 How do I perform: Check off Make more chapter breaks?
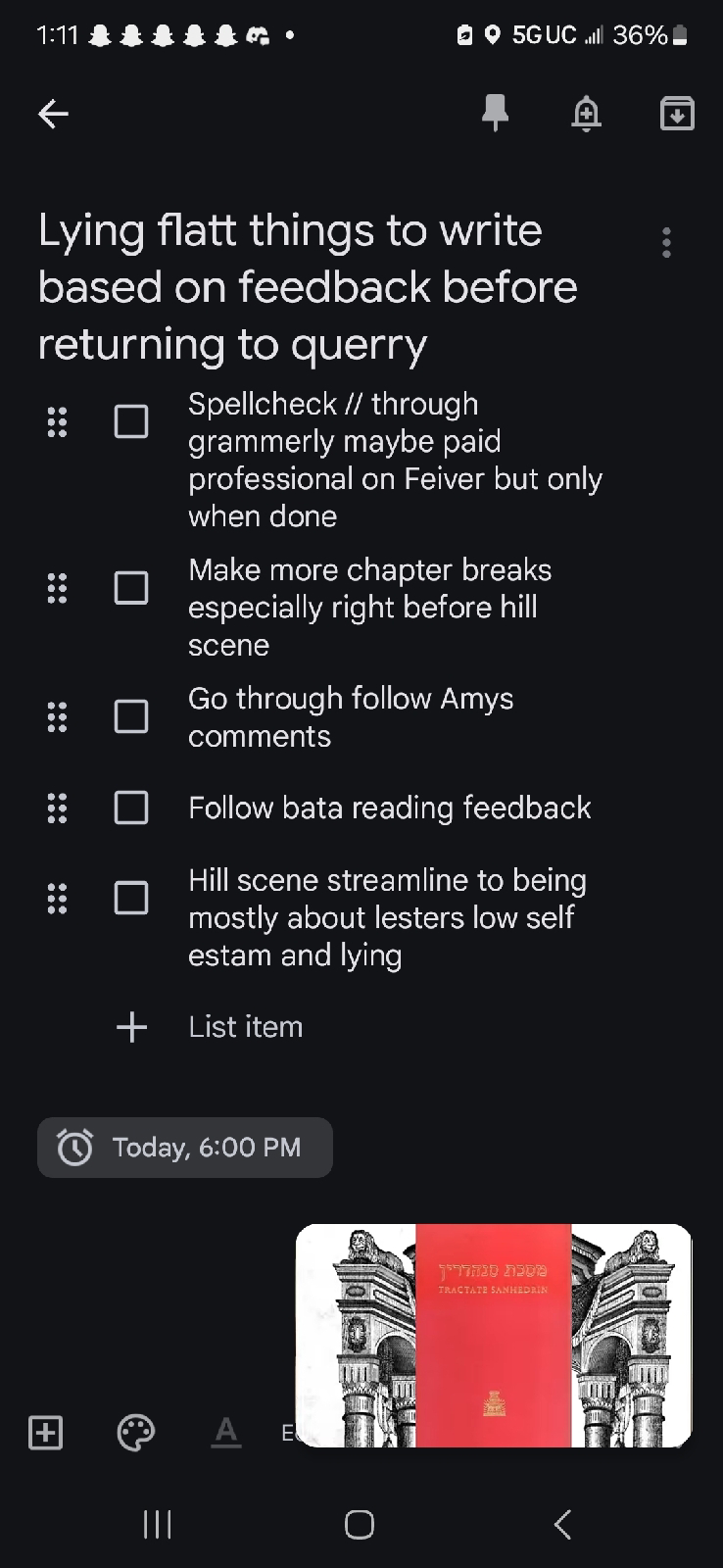pyautogui.click(x=131, y=588)
